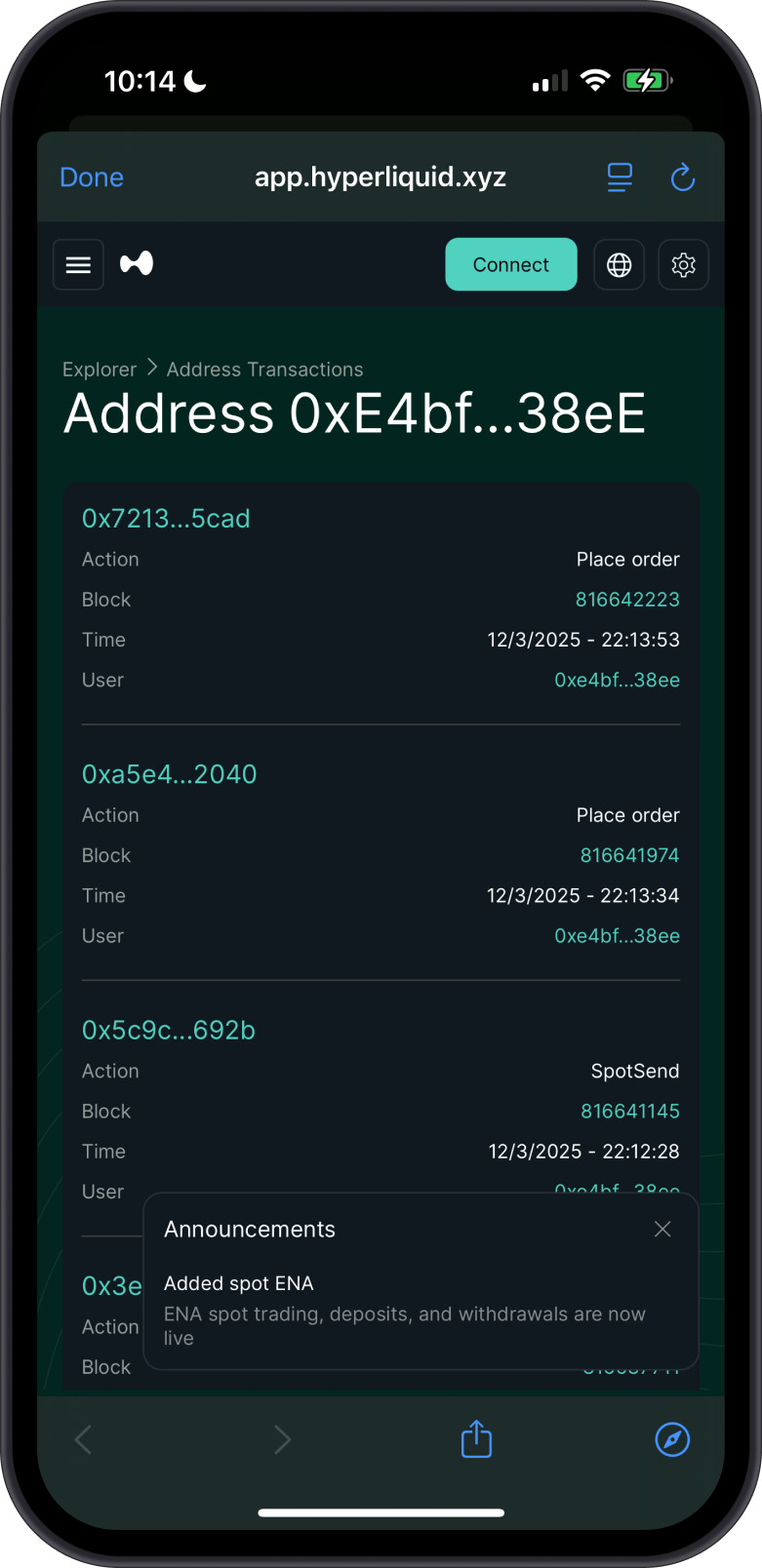This screenshot has width=762, height=1568.
Task: Expand the Explorer breadcrumb chevron
Action: click(151, 368)
